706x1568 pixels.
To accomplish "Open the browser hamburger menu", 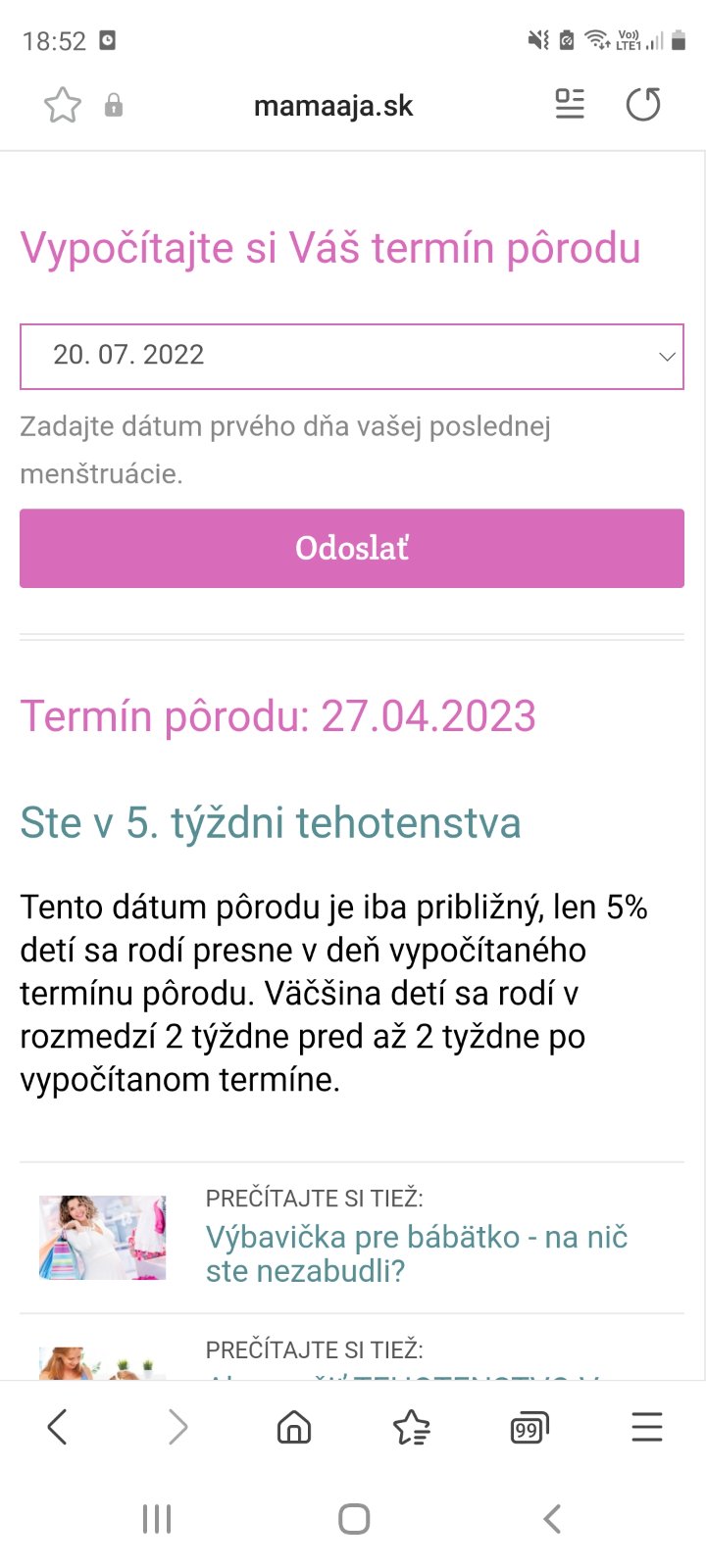I will coord(647,1427).
